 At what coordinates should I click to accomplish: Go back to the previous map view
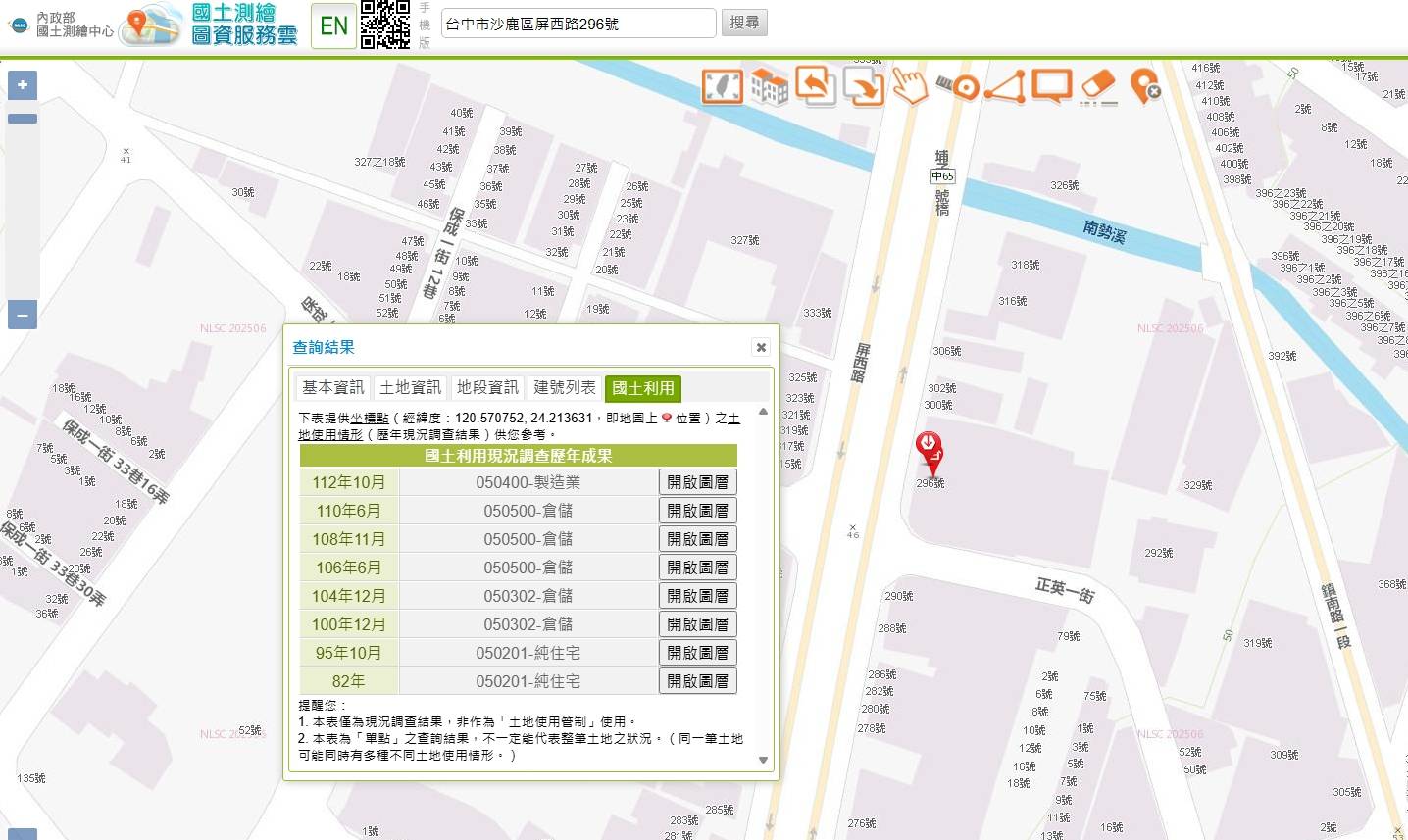pyautogui.click(x=816, y=86)
